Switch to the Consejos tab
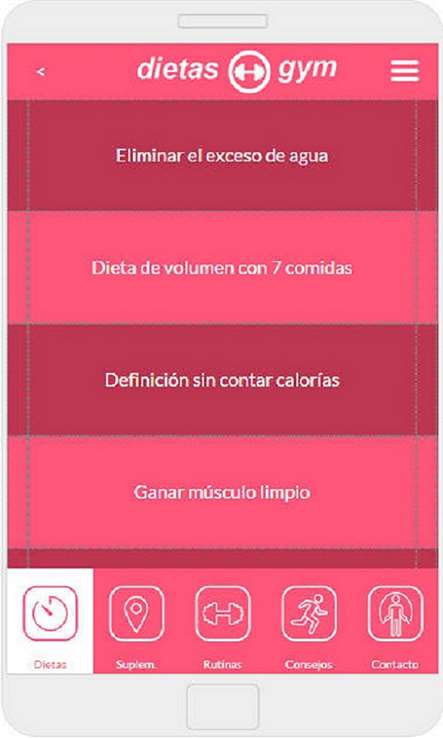The image size is (443, 738). 308,621
